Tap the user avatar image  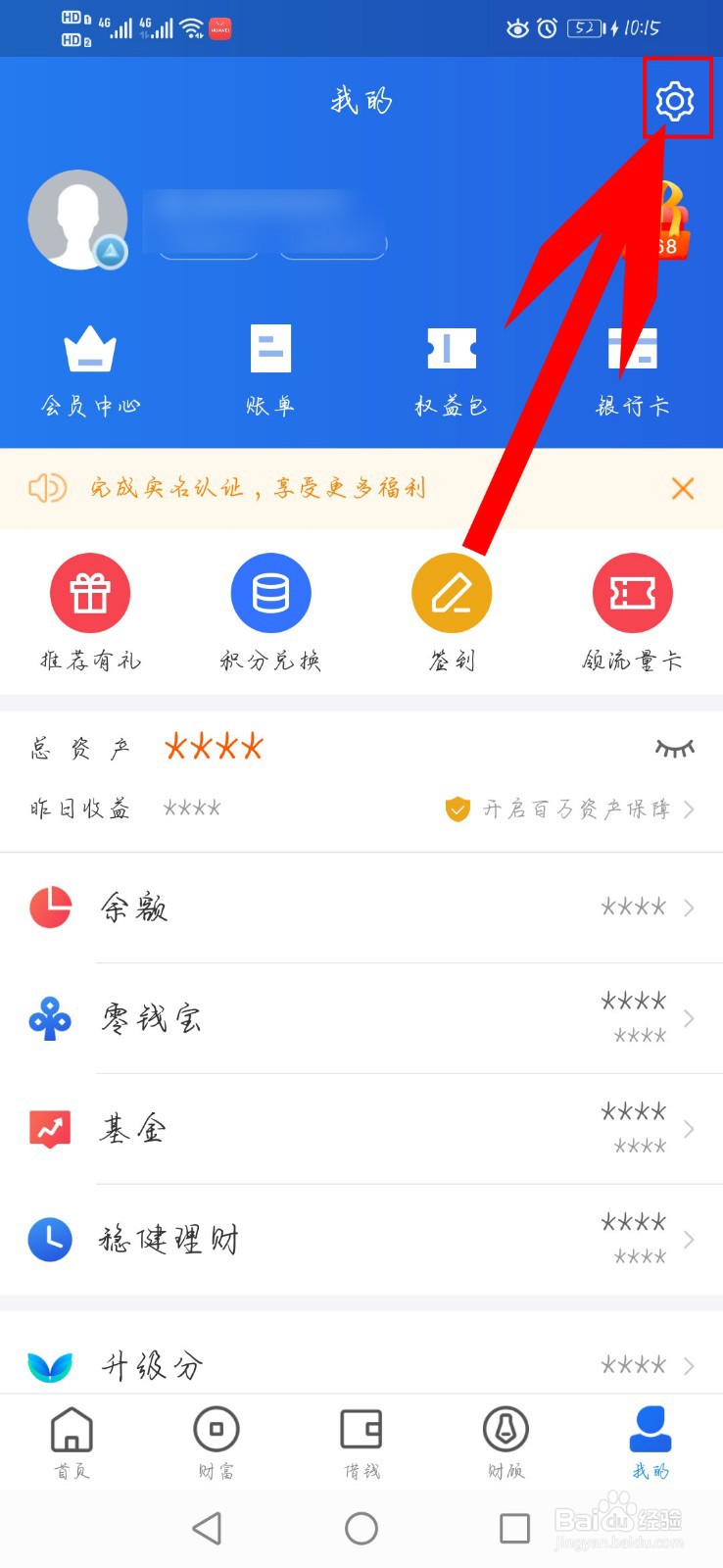tap(78, 218)
